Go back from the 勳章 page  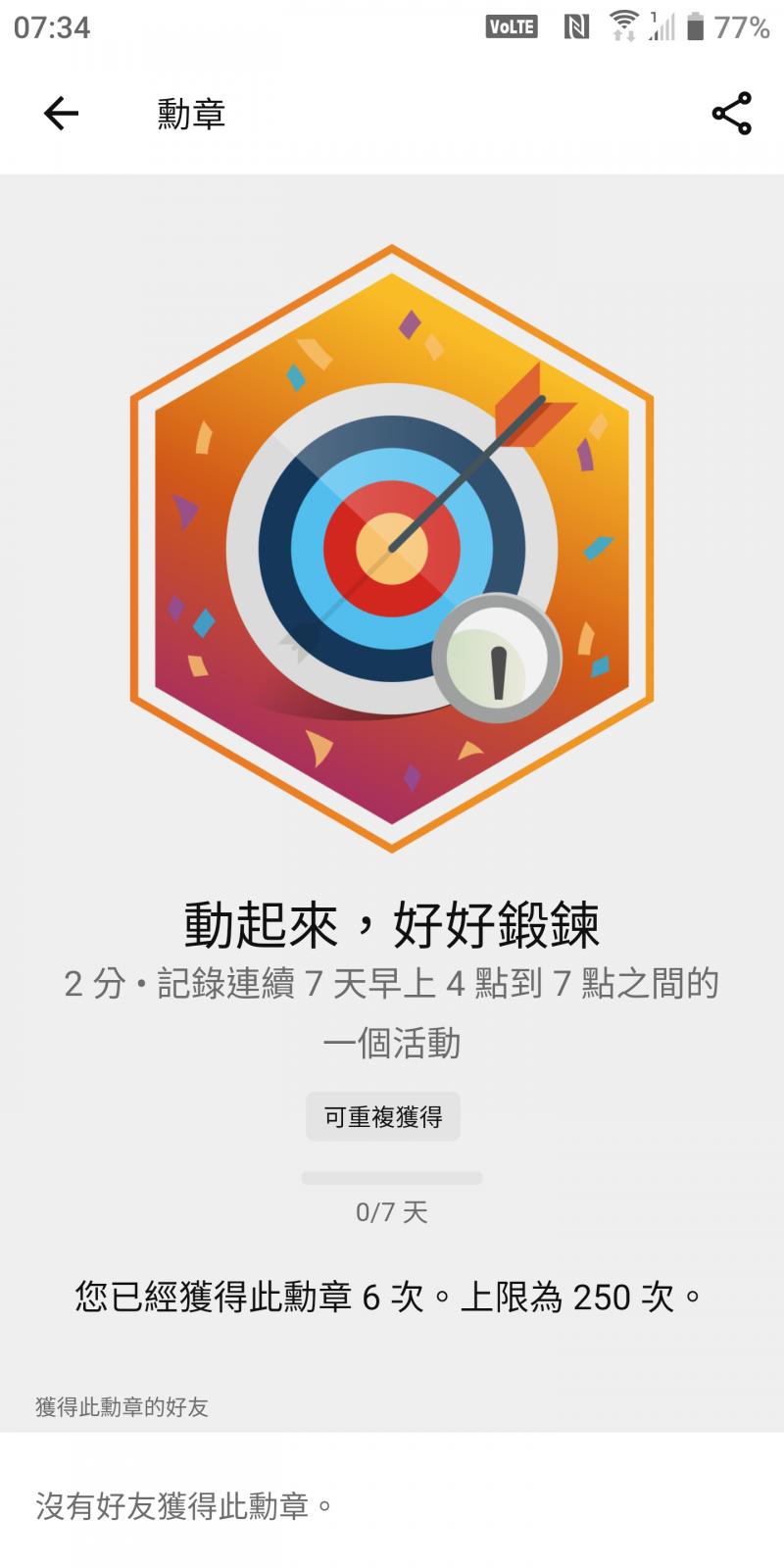point(61,114)
